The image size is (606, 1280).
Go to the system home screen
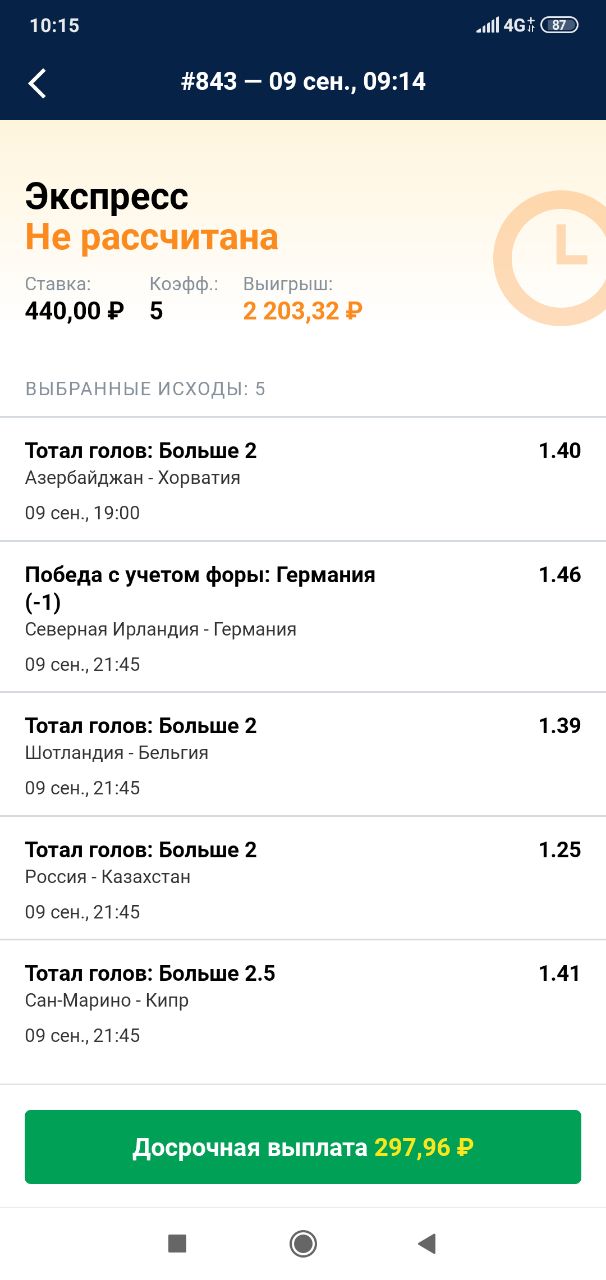[303, 1243]
